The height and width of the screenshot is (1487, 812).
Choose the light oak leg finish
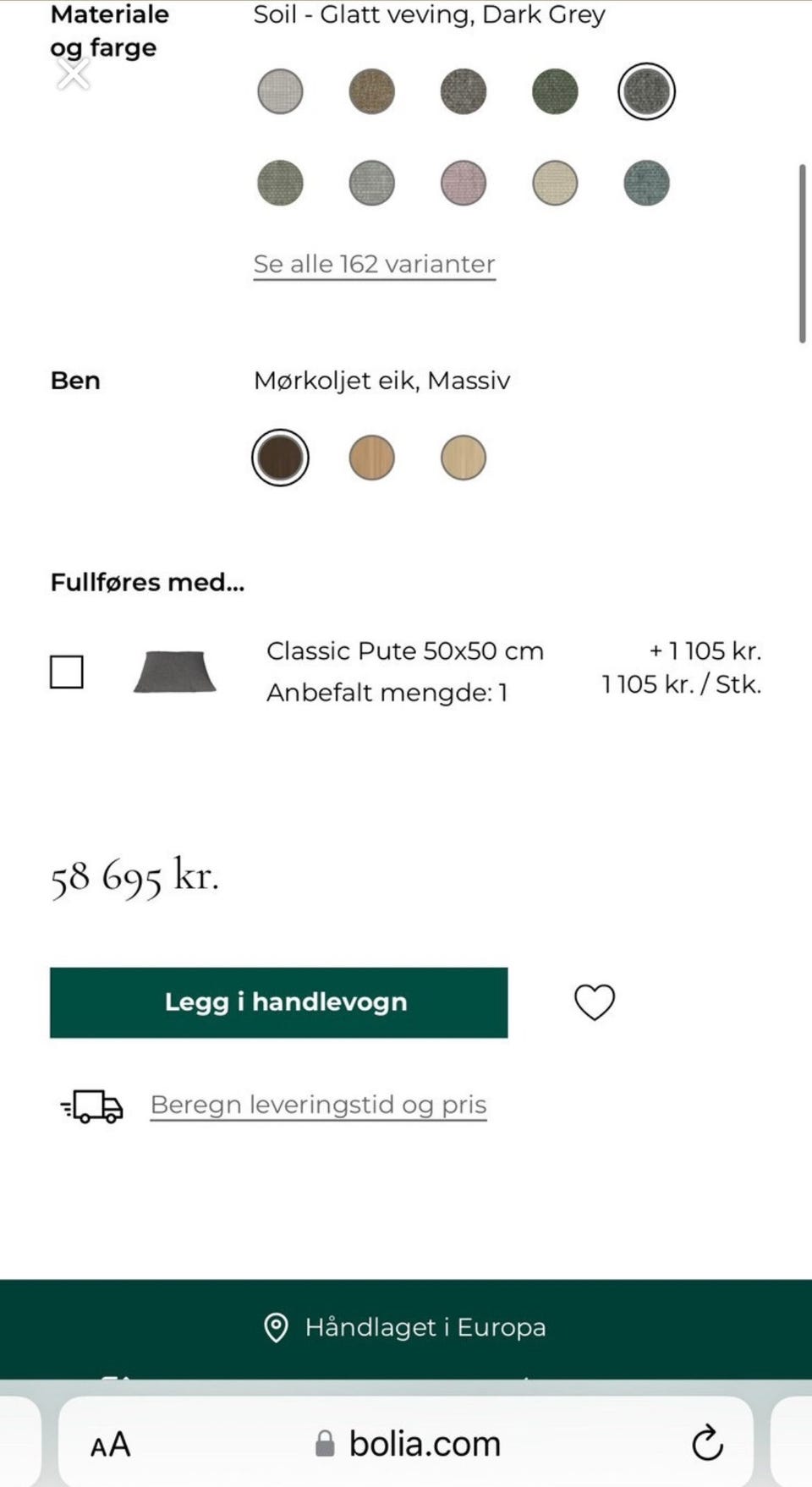(x=463, y=458)
